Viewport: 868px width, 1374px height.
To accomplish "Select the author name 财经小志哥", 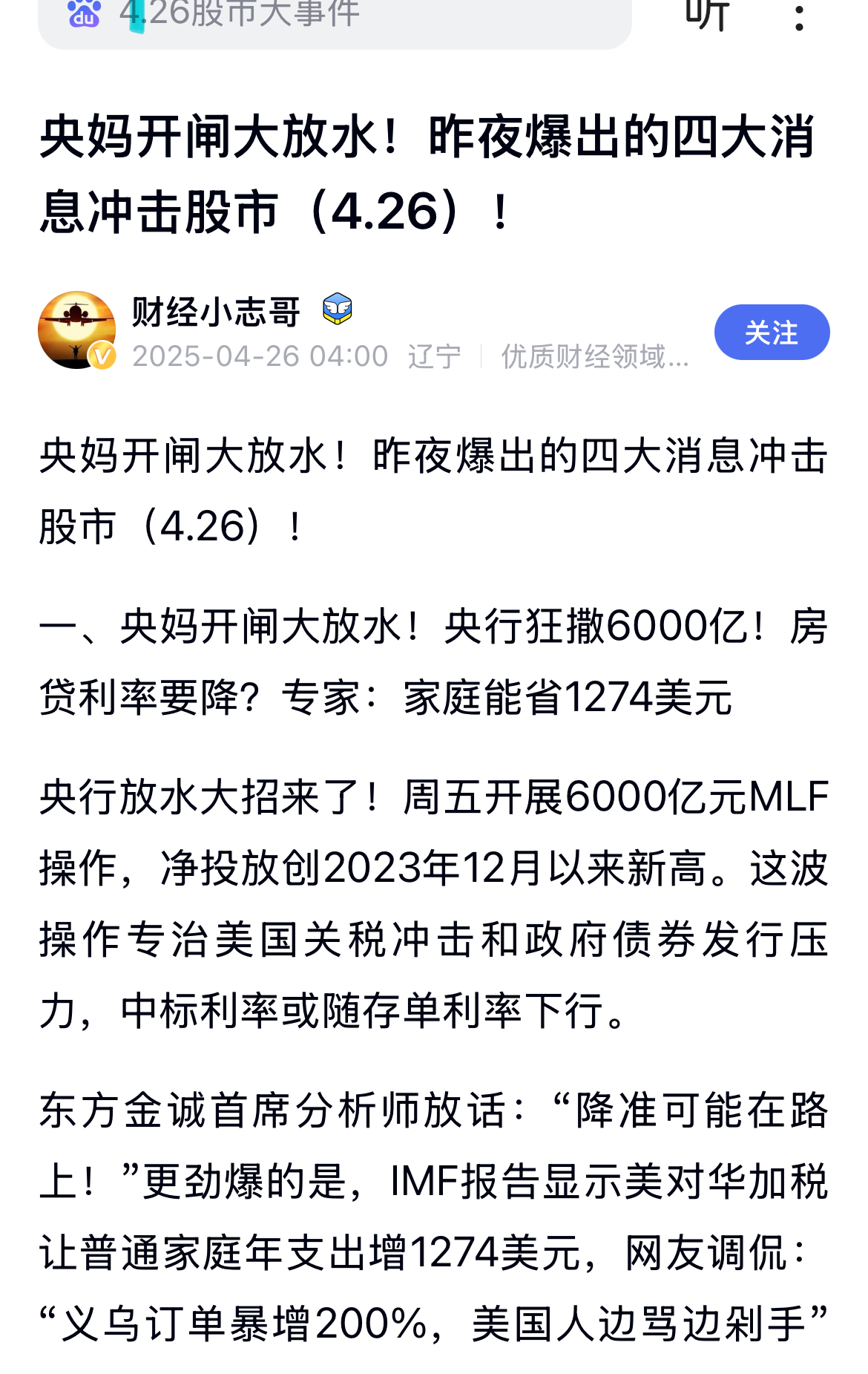I will click(215, 312).
